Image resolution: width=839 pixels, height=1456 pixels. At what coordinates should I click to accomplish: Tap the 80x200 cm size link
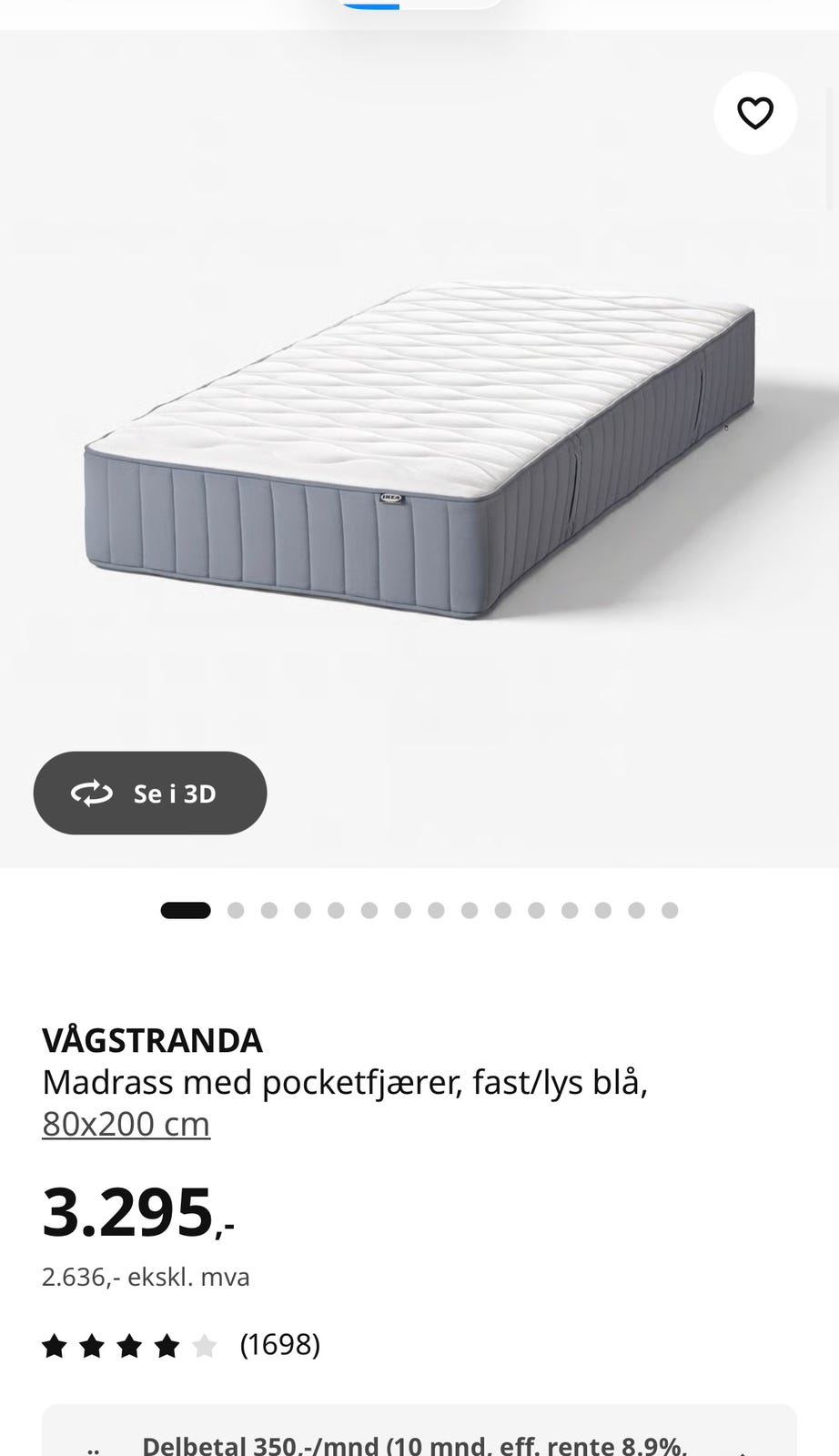point(126,1124)
